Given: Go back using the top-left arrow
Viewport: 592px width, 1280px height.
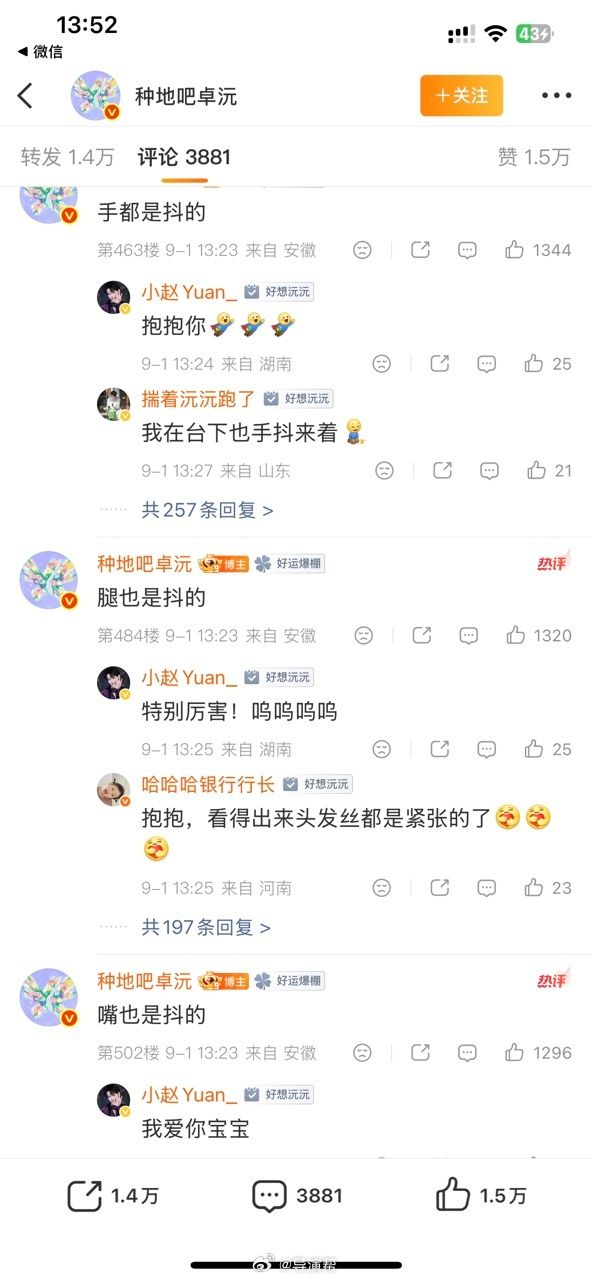Looking at the screenshot, I should pyautogui.click(x=26, y=96).
